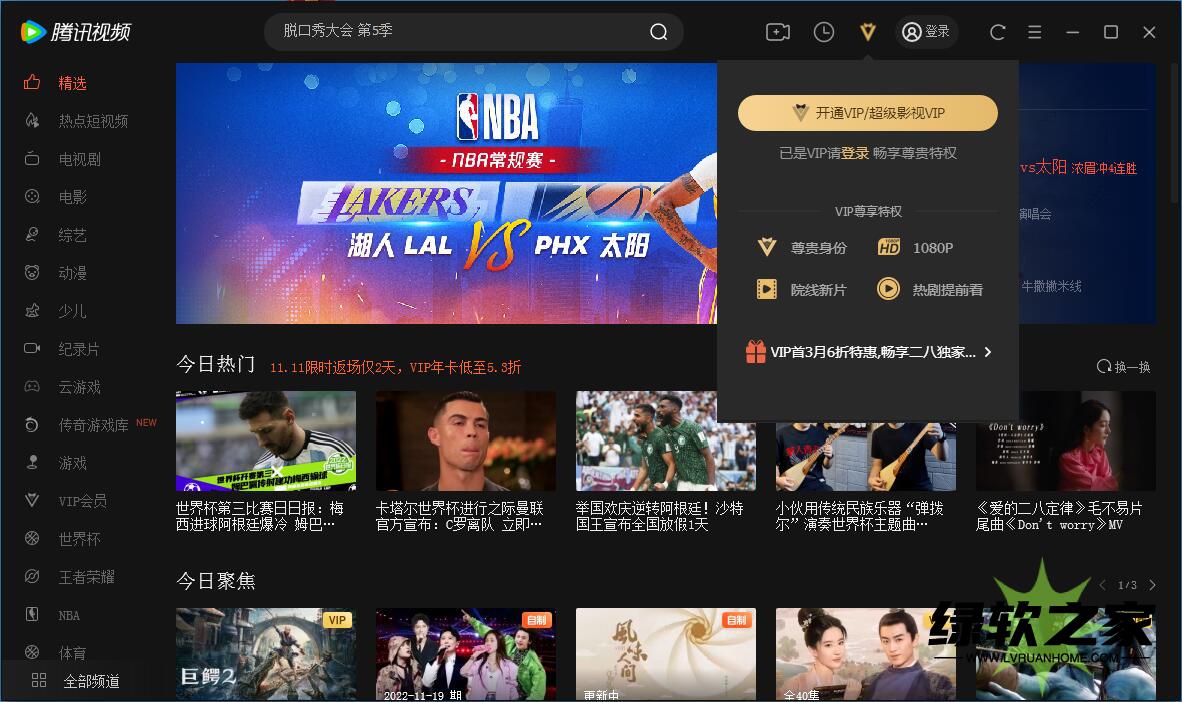The width and height of the screenshot is (1182, 702).
Task: Go to the 世界杯 channel
Action: pyautogui.click(x=78, y=539)
